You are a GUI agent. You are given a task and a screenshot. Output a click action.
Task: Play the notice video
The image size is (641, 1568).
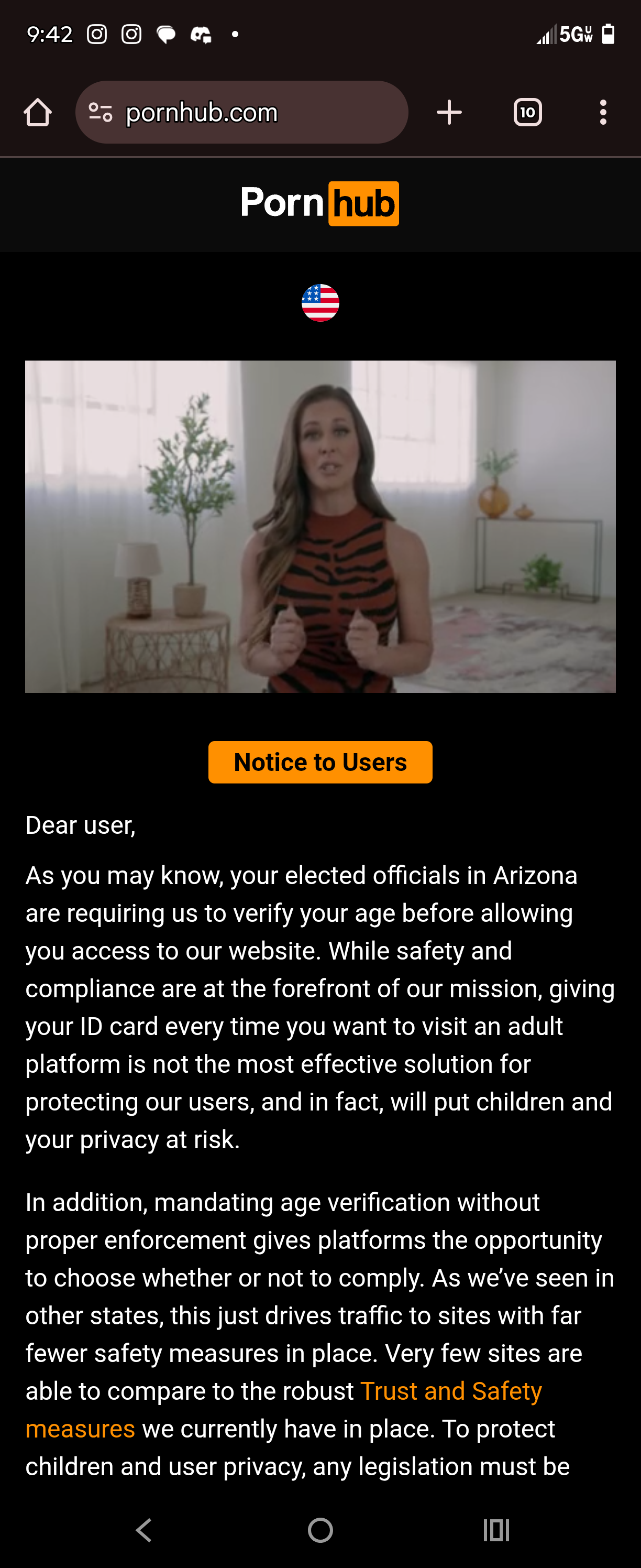click(320, 527)
